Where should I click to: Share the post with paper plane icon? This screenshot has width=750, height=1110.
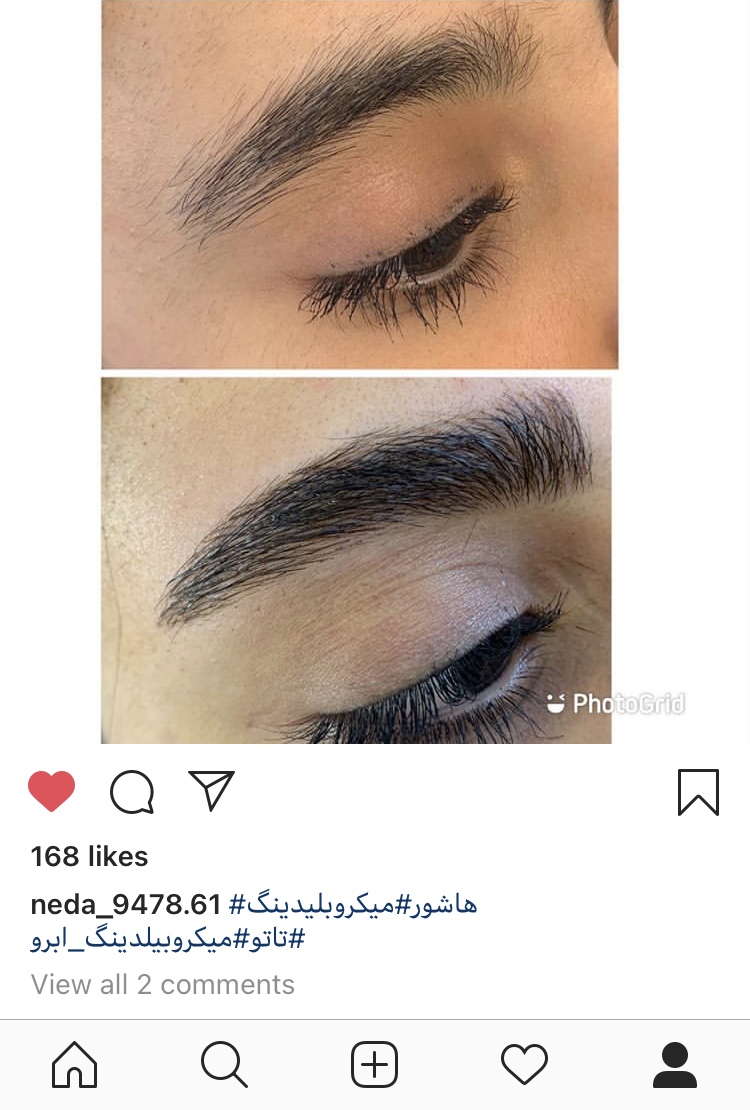tap(211, 791)
